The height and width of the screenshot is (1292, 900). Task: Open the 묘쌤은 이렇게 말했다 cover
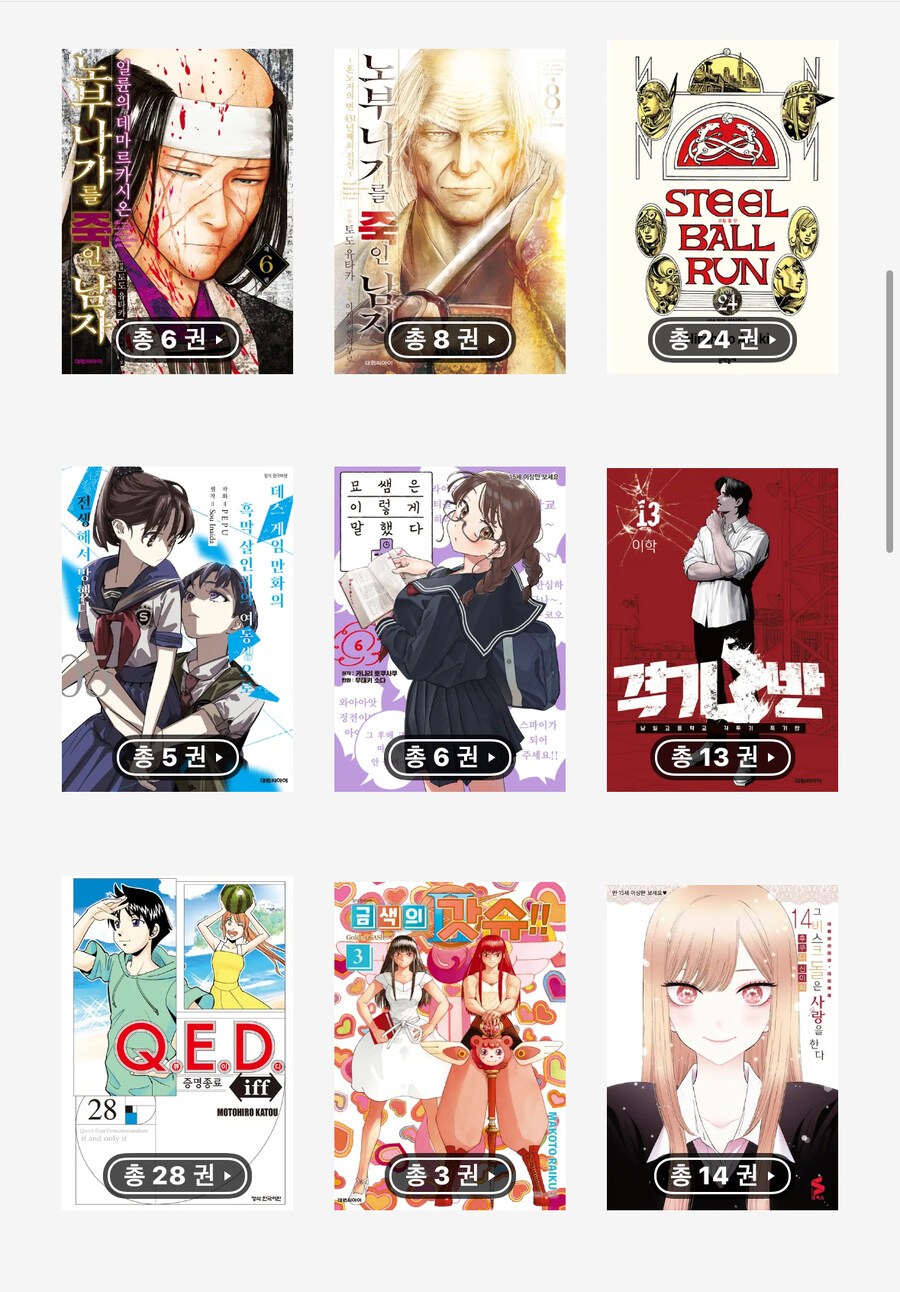click(x=449, y=600)
